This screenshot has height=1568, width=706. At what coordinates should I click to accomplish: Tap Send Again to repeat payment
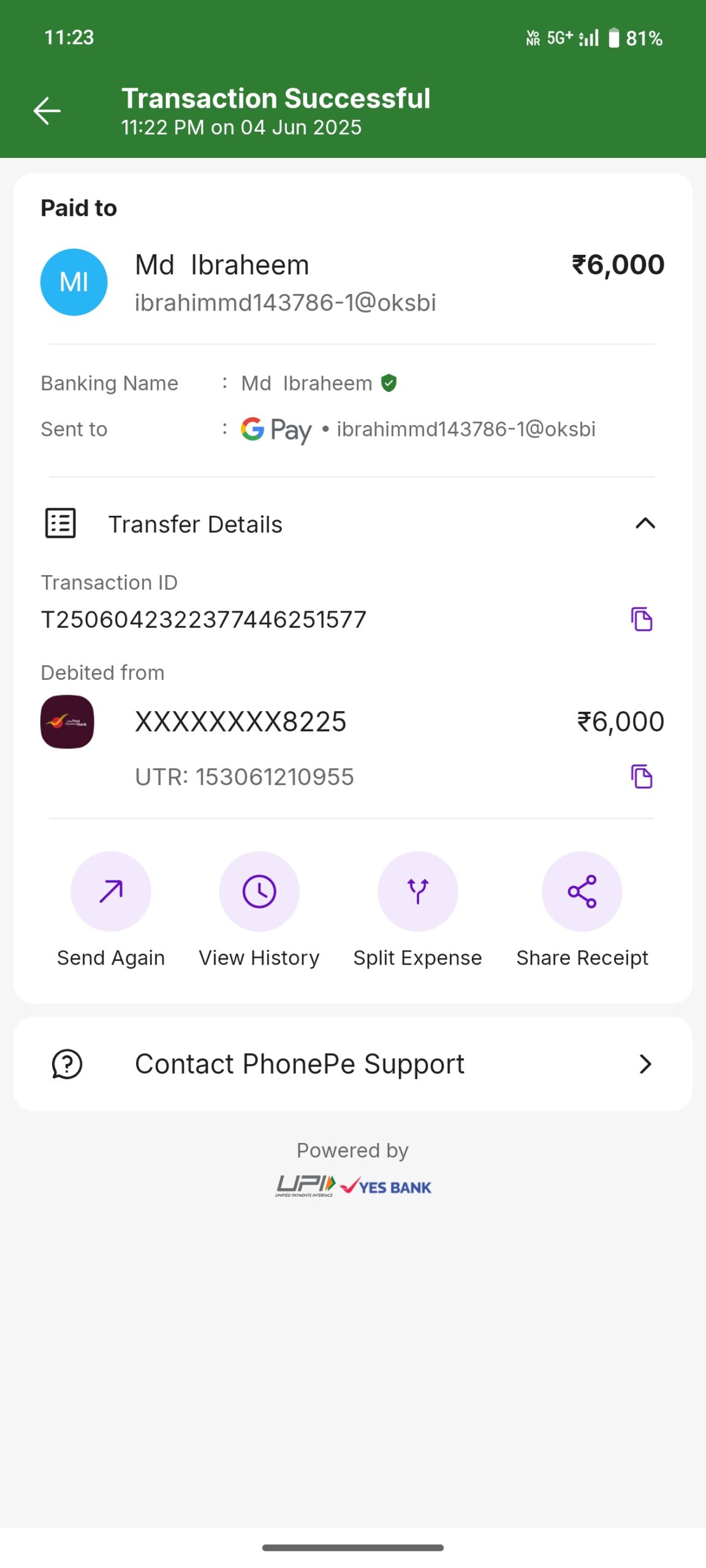(111, 892)
